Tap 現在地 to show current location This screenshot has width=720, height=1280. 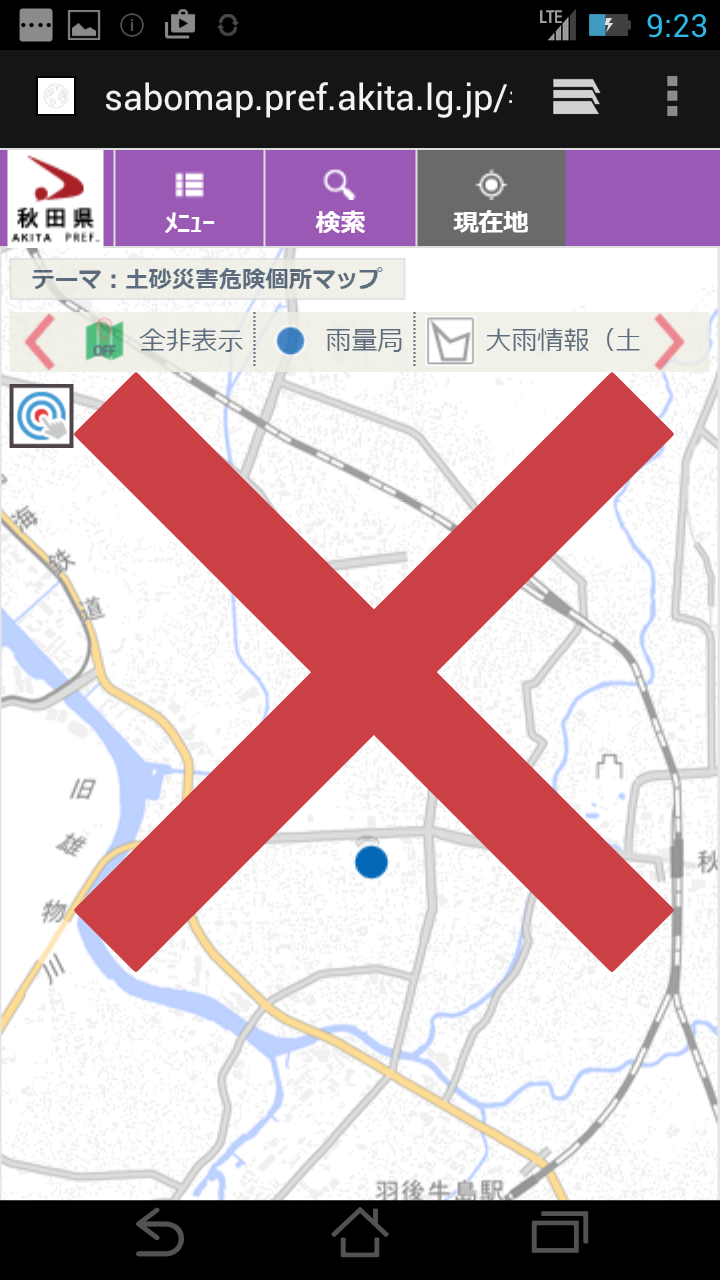coord(491,199)
